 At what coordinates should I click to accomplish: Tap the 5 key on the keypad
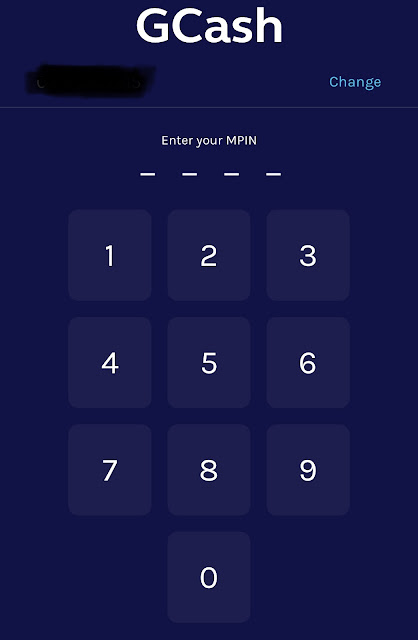click(209, 362)
